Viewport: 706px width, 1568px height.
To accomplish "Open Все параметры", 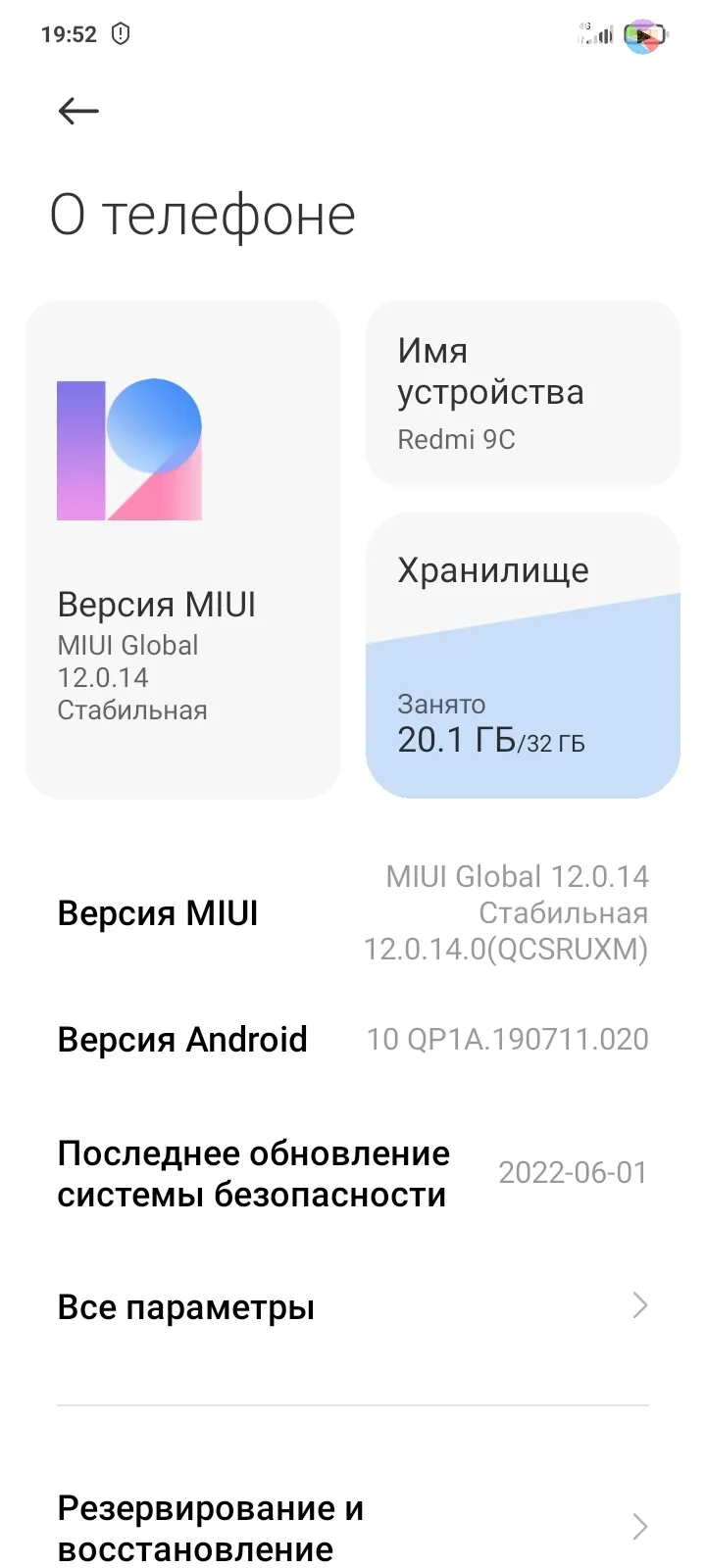I will click(353, 1306).
